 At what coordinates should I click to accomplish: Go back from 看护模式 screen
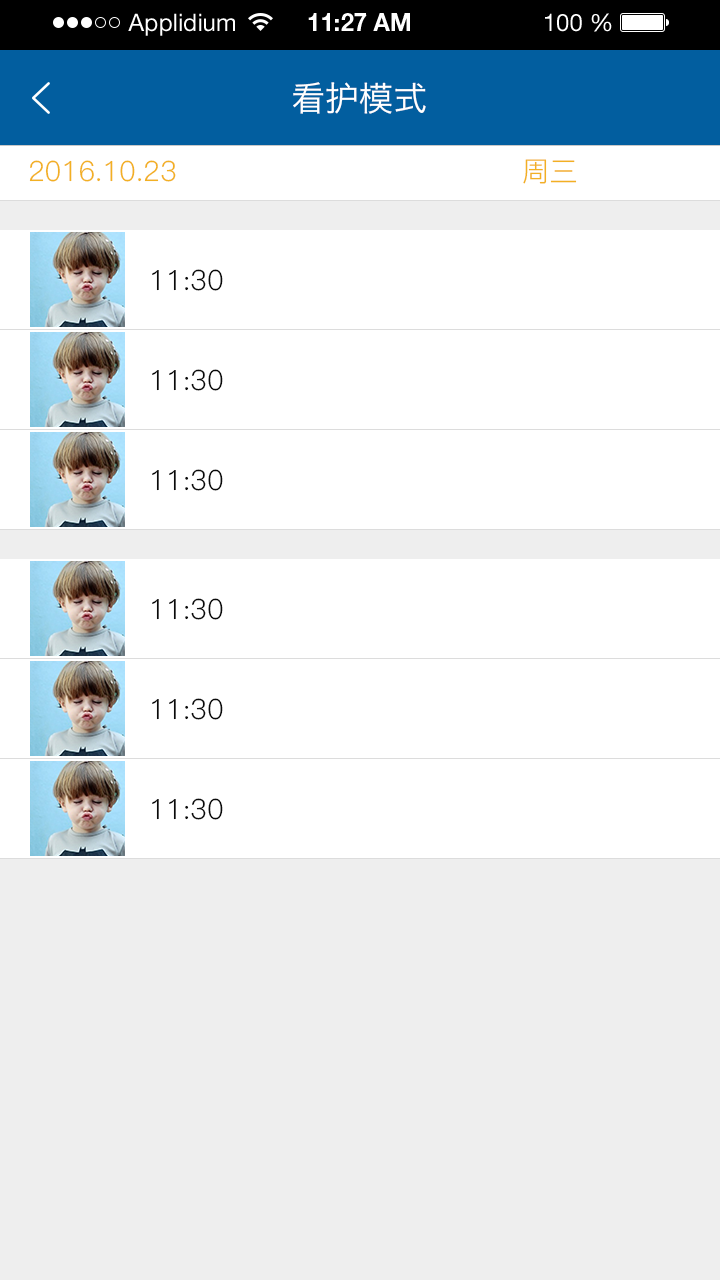coord(41,98)
